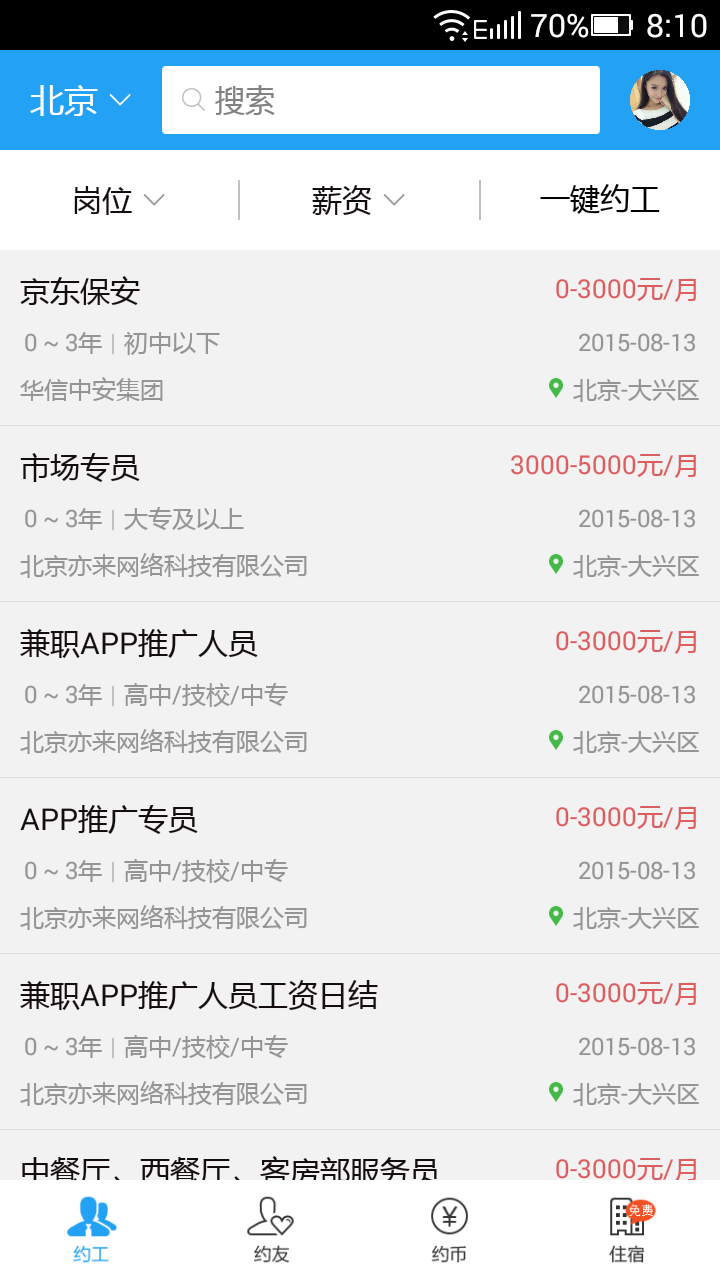The height and width of the screenshot is (1280, 720).
Task: Open the 北京亦来网络科技有限公司 company name
Action: [163, 566]
